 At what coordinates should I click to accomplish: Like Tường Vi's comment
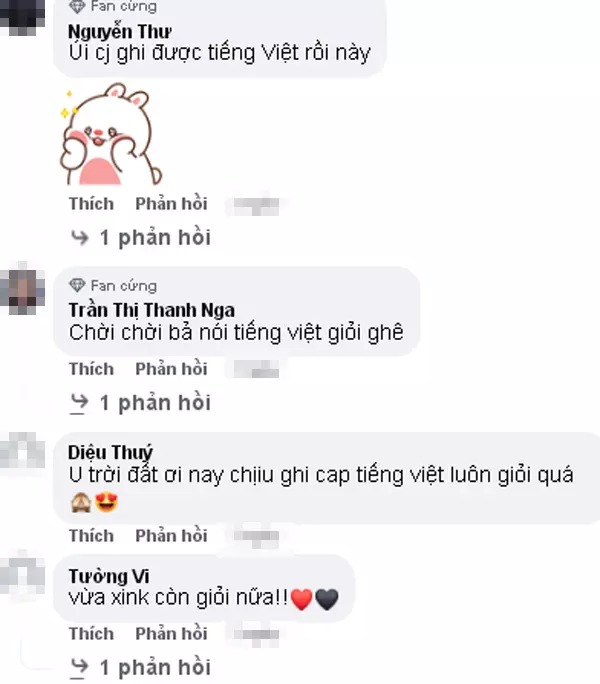pyautogui.click(x=91, y=633)
